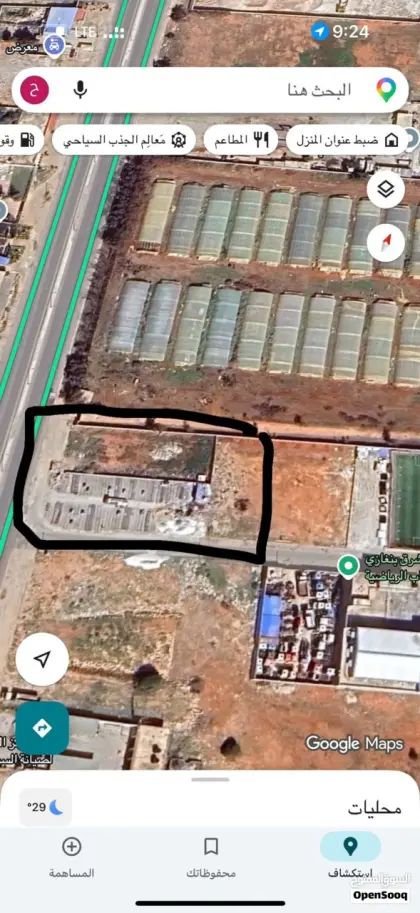Switch to the محفوظاتك tab
The height and width of the screenshot is (913, 420).
(x=211, y=855)
